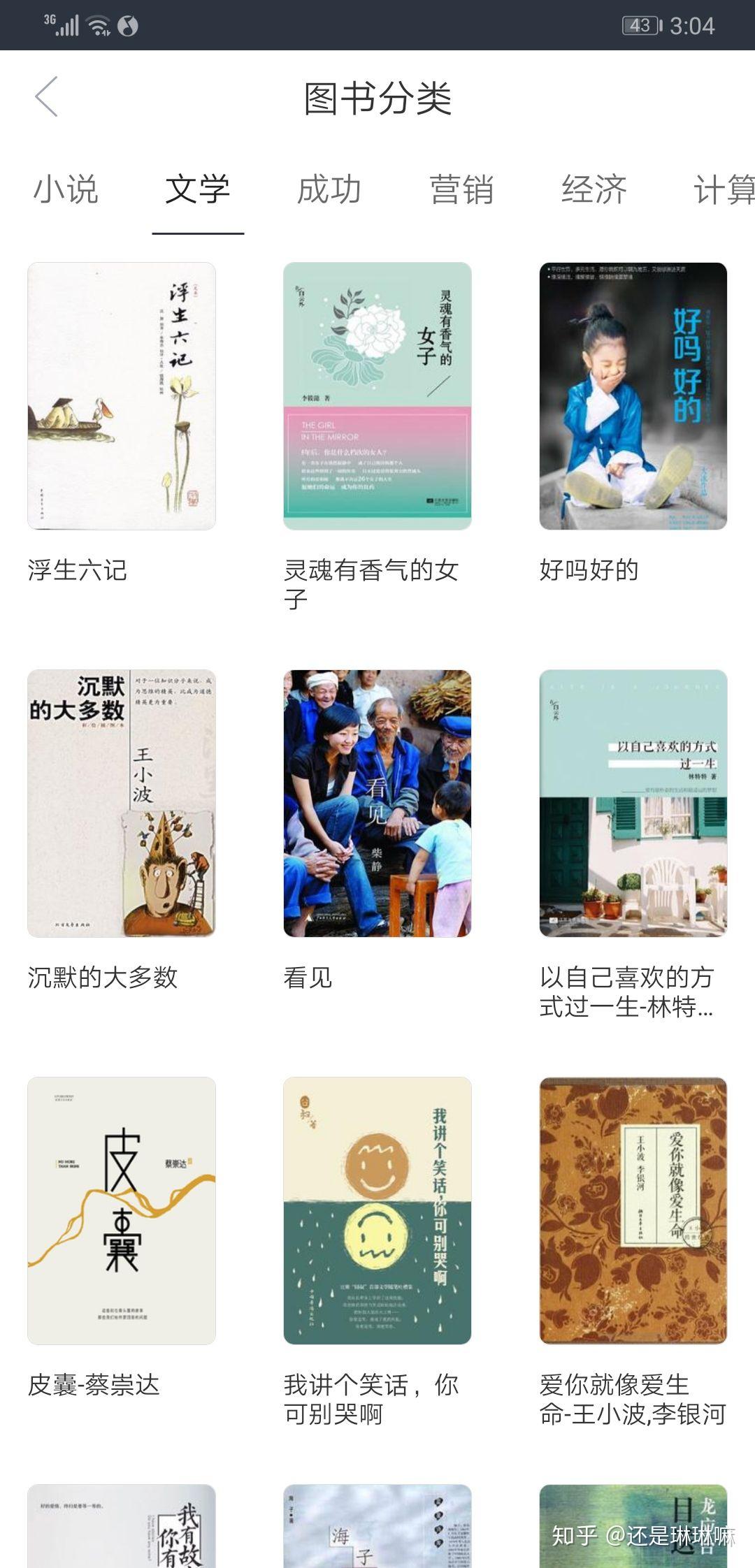
Task: Switch to the 经济 tab
Action: click(x=594, y=189)
